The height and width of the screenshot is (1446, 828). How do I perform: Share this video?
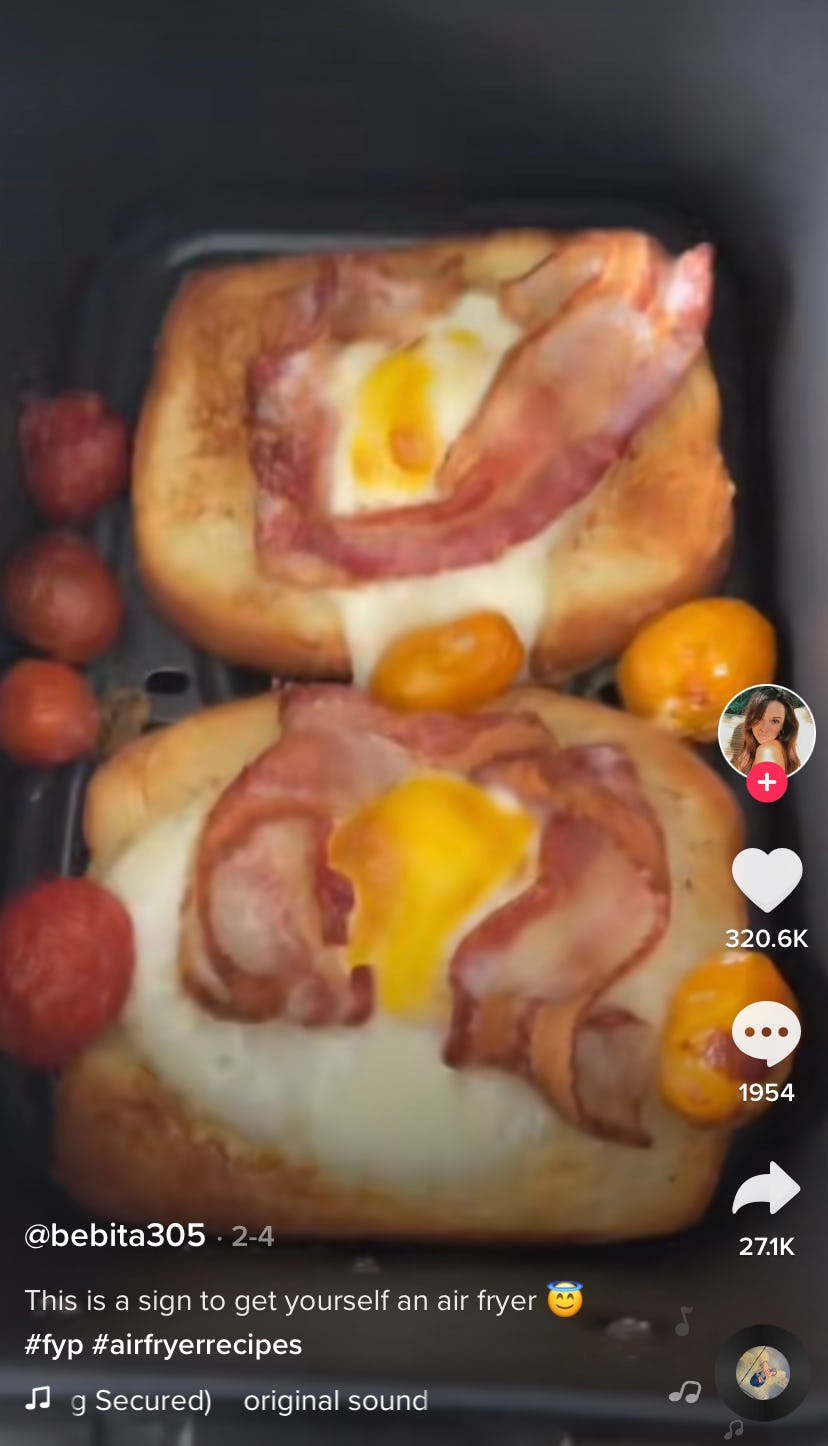pyautogui.click(x=767, y=1189)
